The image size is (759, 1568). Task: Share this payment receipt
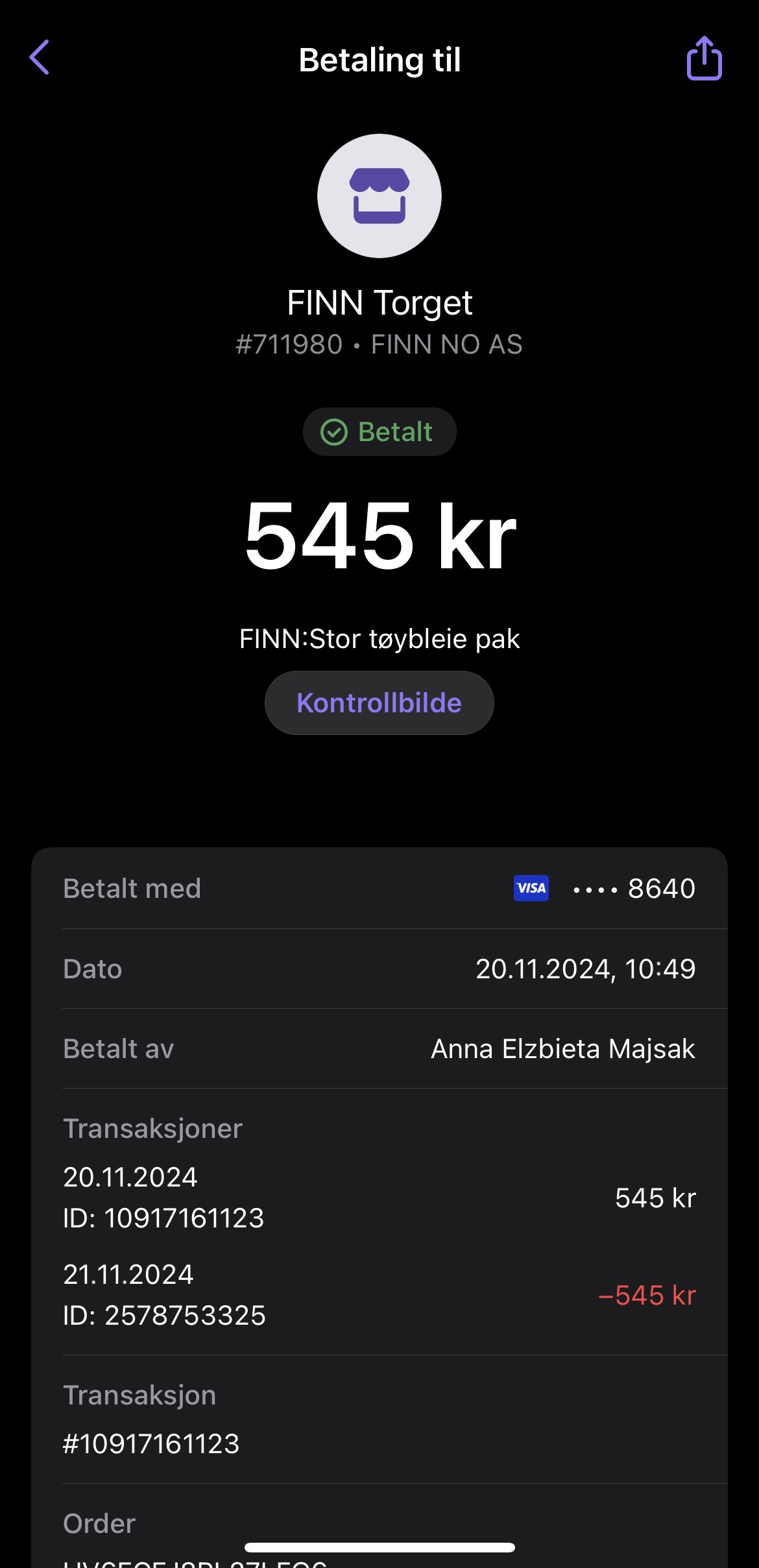[704, 58]
